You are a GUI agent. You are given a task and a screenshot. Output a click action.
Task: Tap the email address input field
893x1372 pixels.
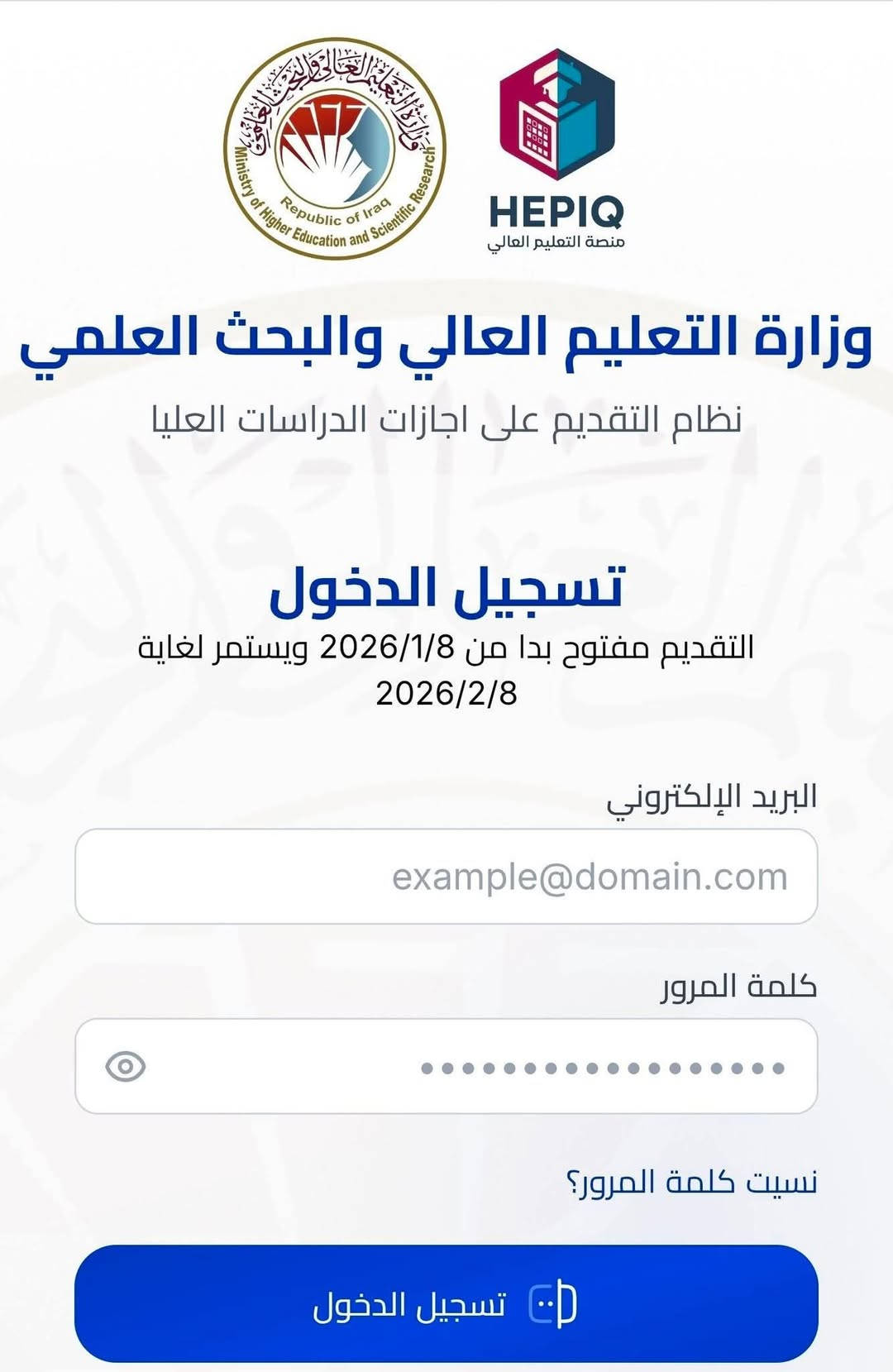(x=446, y=877)
